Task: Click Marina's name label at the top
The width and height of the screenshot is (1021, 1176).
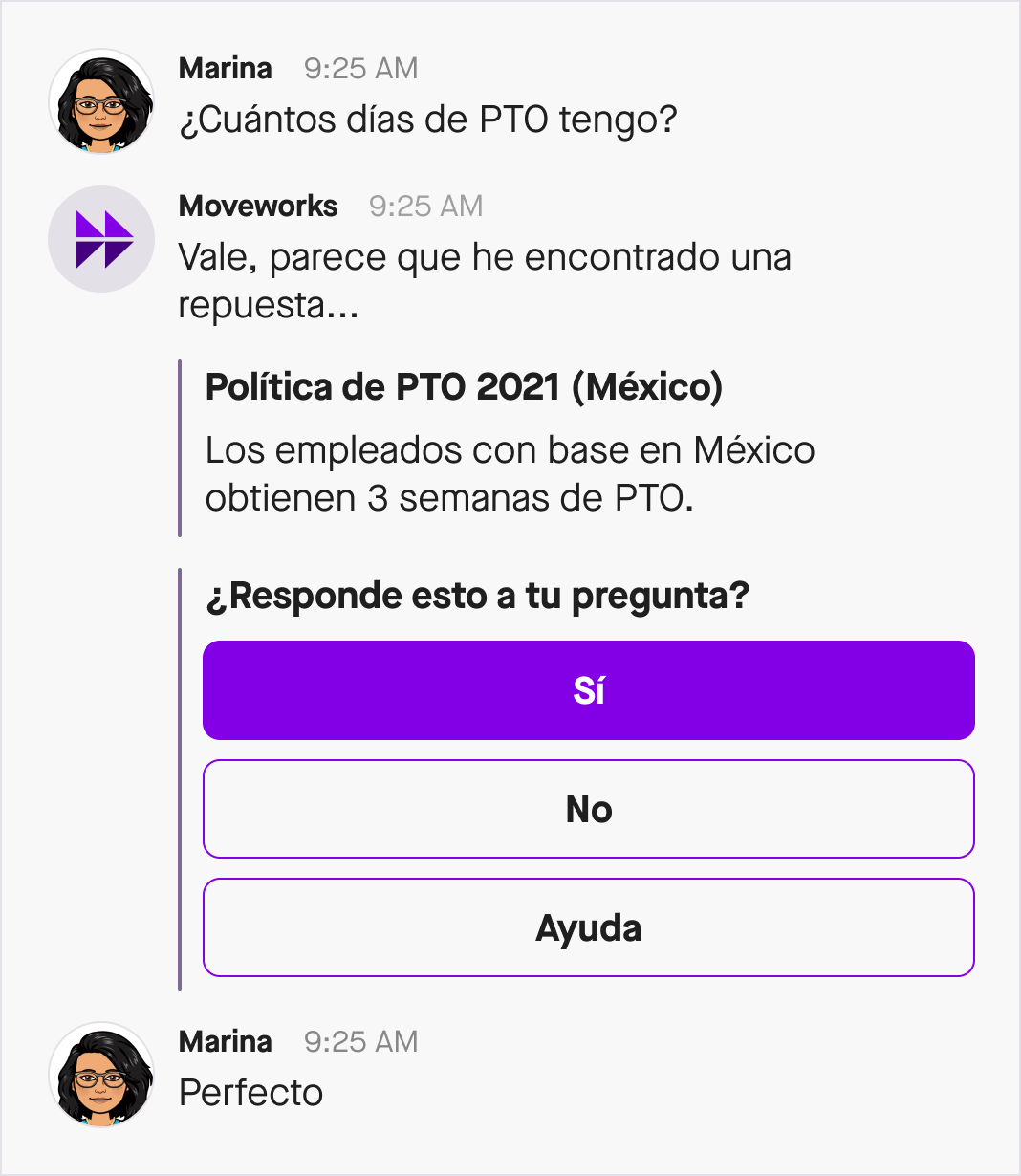Action: (225, 68)
